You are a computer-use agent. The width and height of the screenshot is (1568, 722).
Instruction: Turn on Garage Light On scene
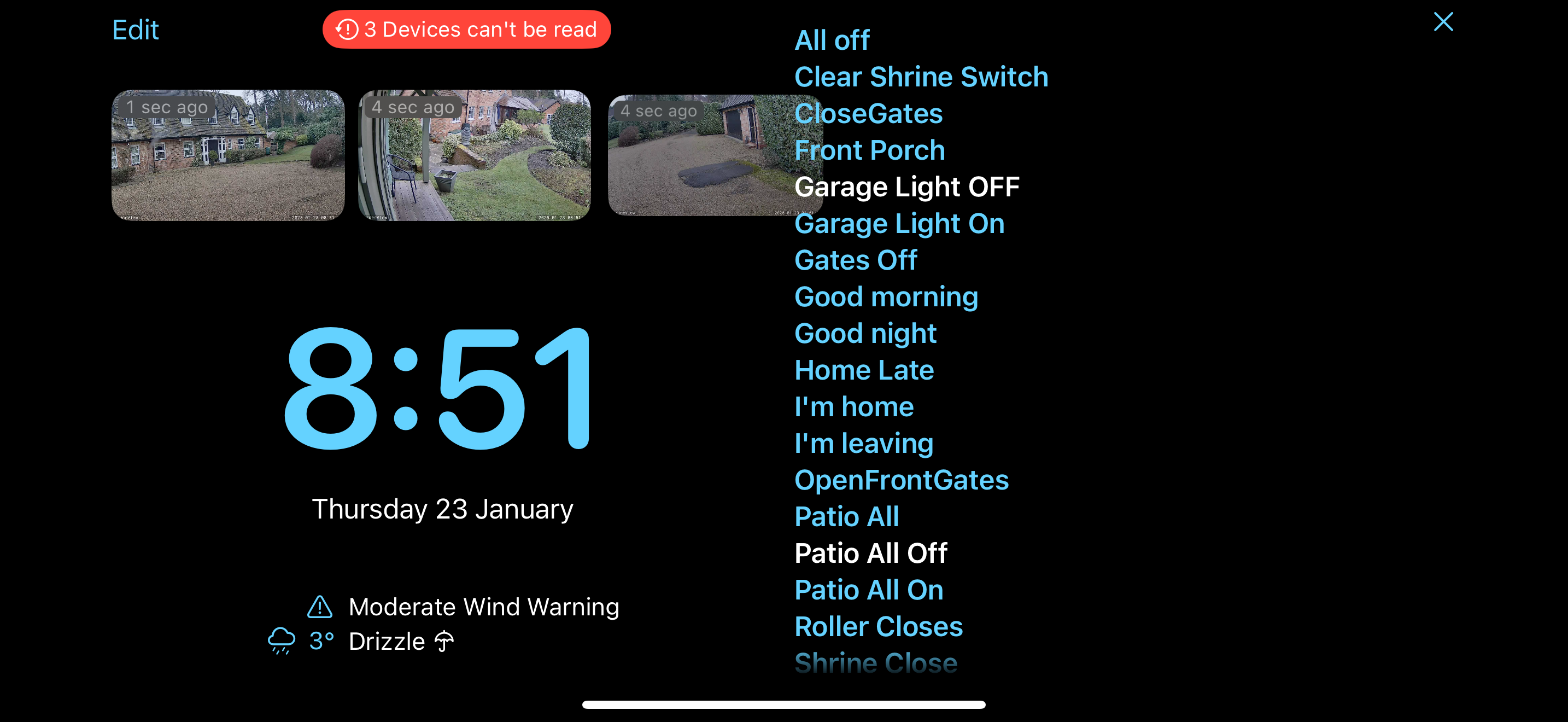pyautogui.click(x=899, y=223)
